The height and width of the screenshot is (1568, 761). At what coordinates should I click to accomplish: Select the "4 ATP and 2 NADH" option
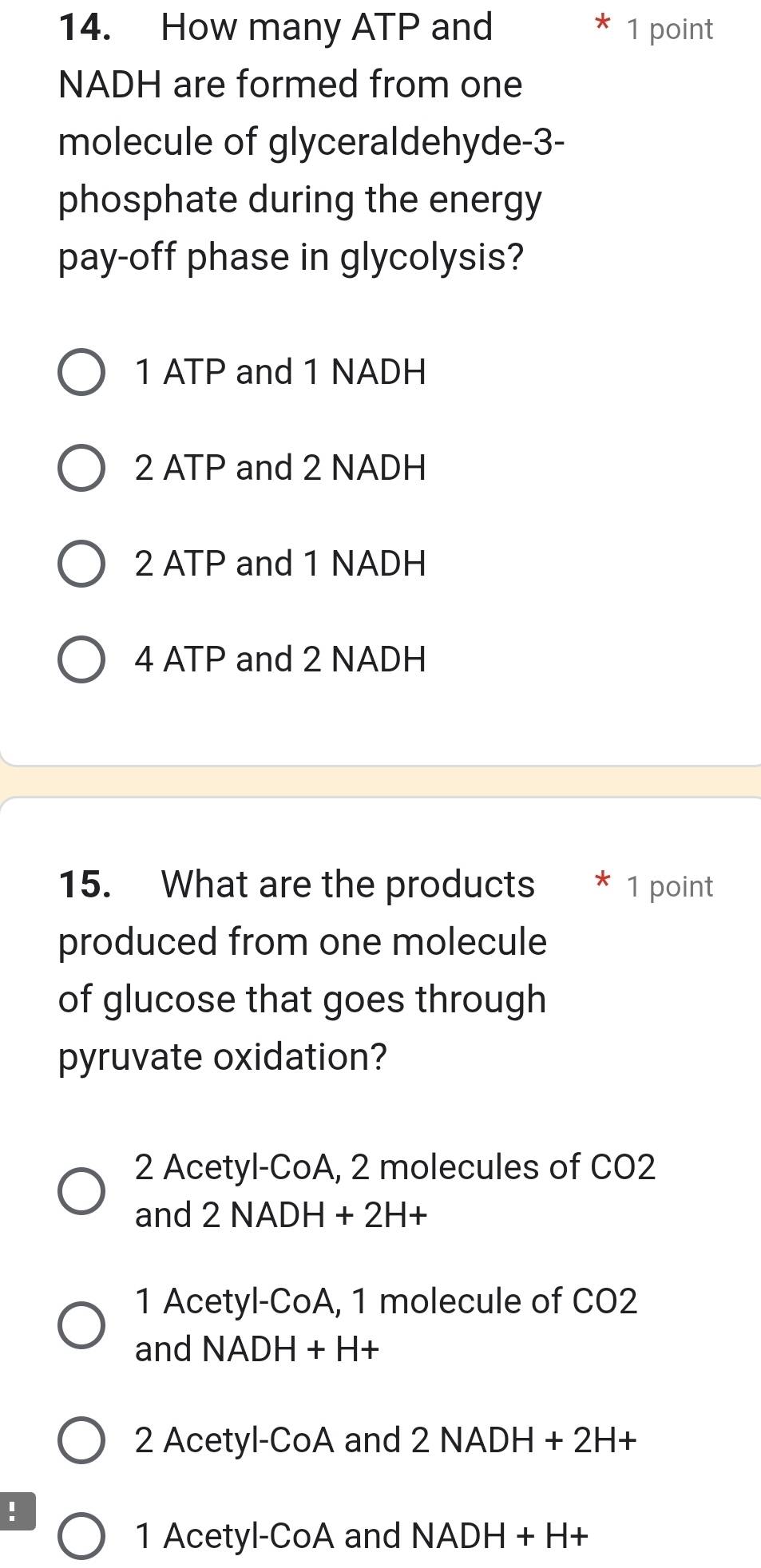pos(81,659)
